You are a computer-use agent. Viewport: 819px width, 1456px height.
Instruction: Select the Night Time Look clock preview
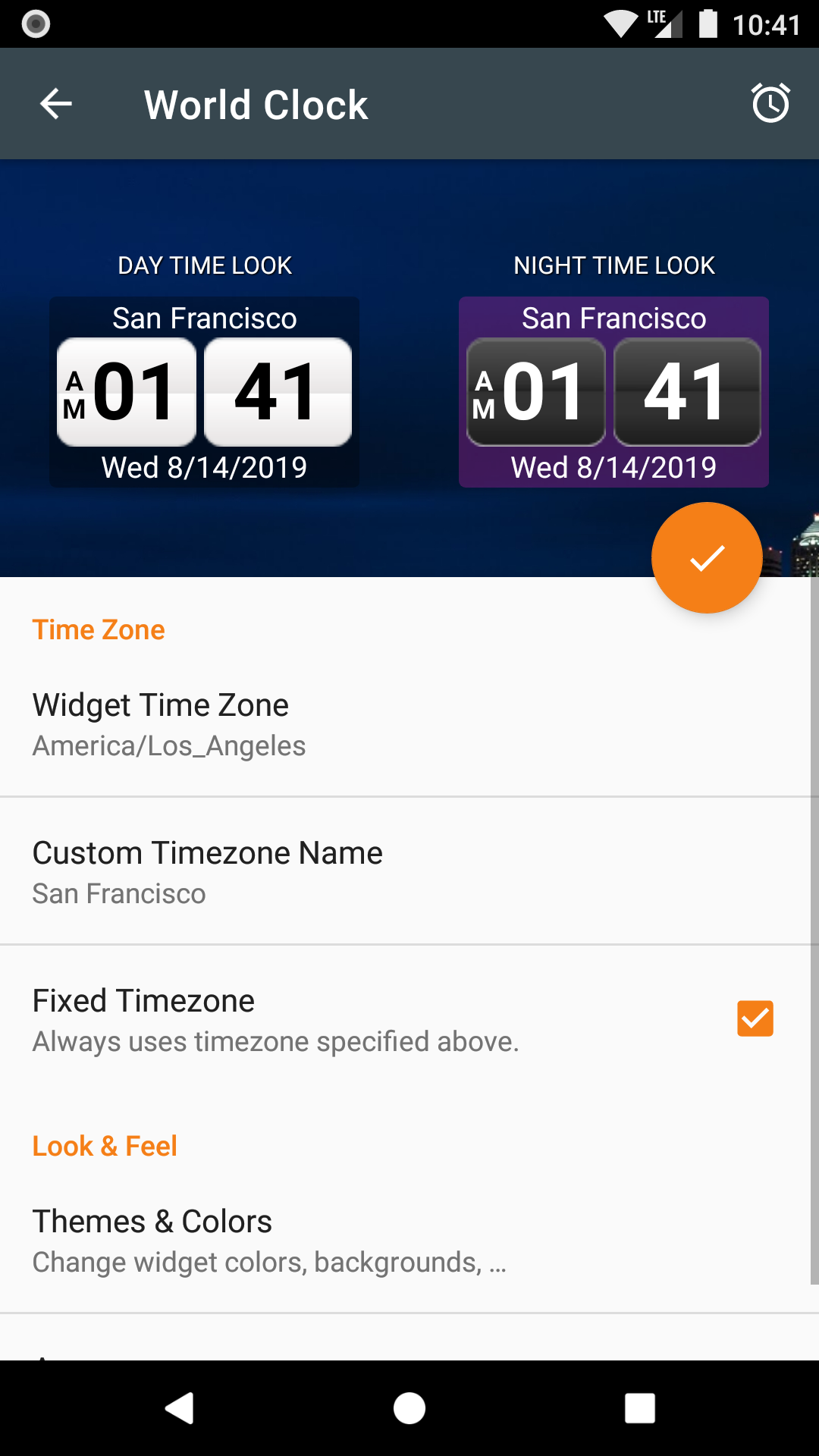click(x=613, y=392)
